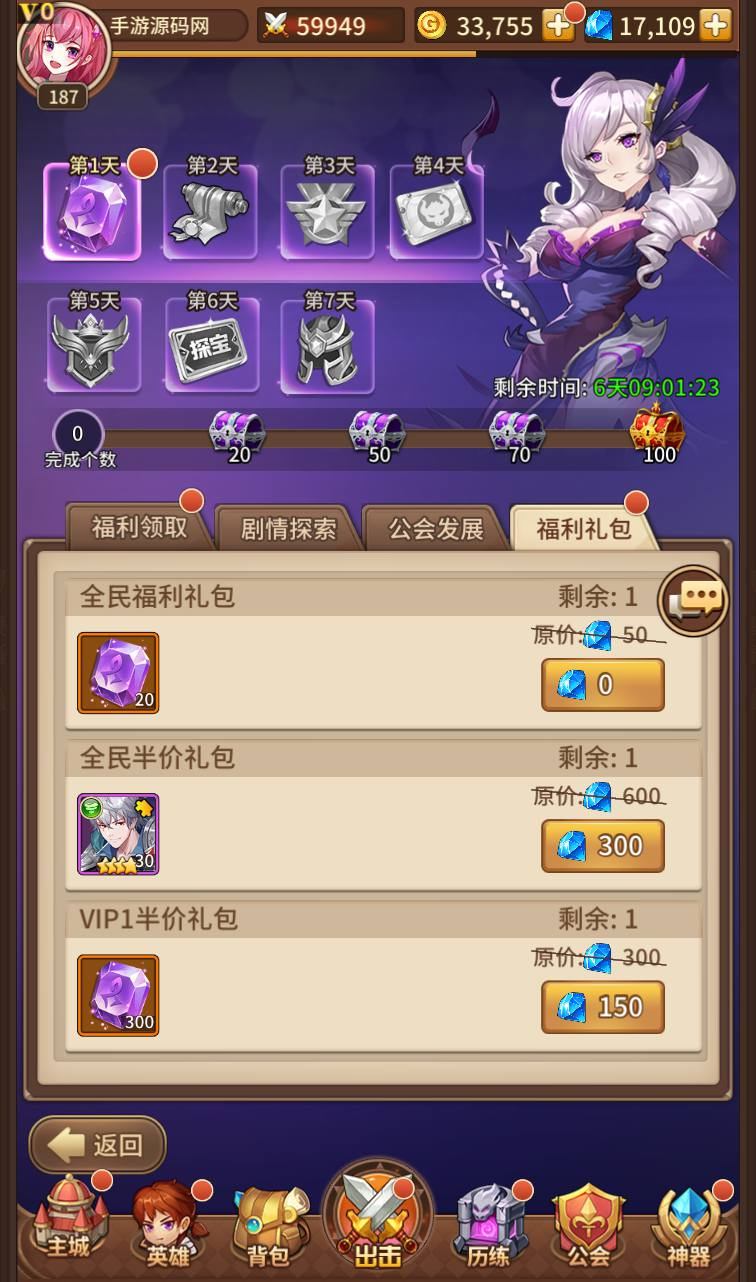Buy VIP1半价礼包 for 150 diamonds
The image size is (756, 1282).
(603, 1007)
